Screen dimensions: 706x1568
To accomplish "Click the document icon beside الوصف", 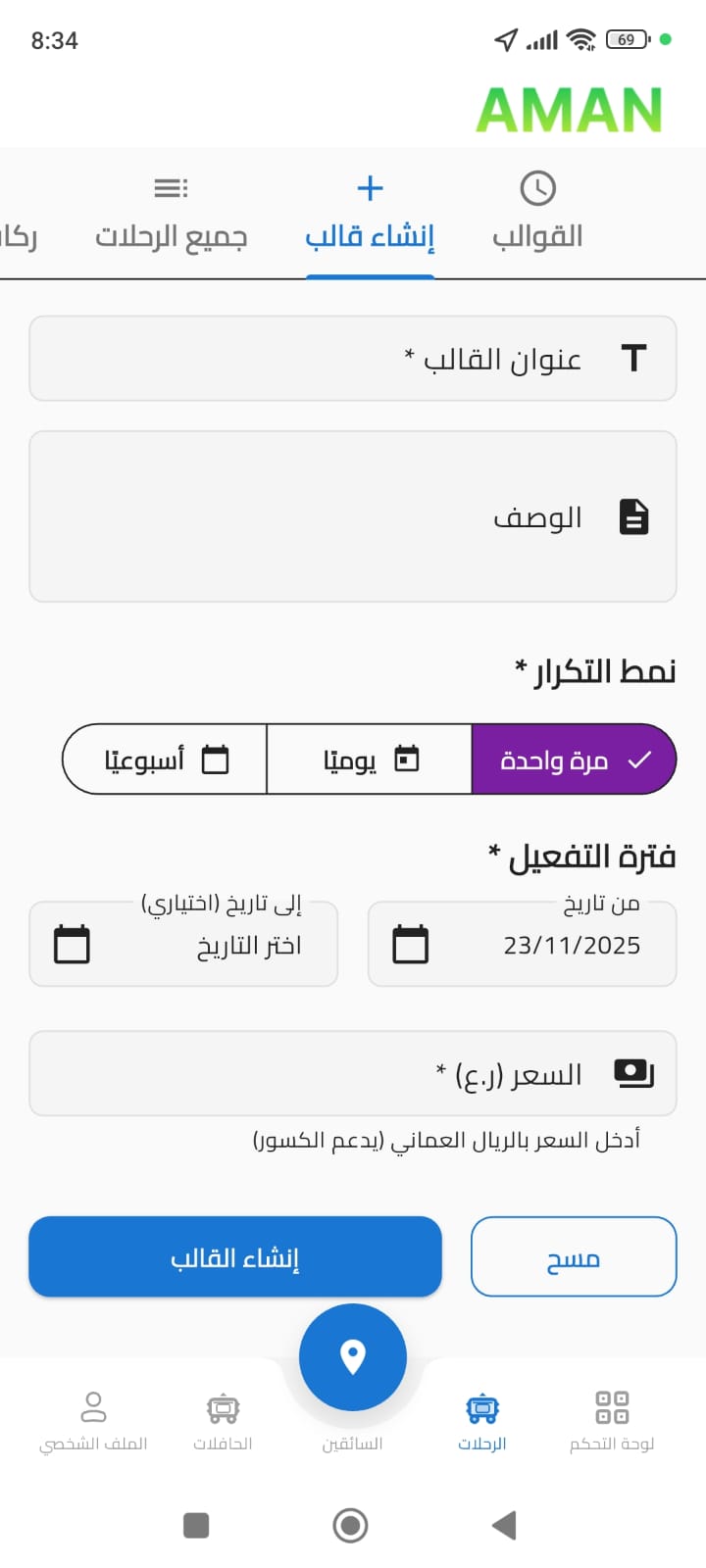I will pyautogui.click(x=633, y=516).
